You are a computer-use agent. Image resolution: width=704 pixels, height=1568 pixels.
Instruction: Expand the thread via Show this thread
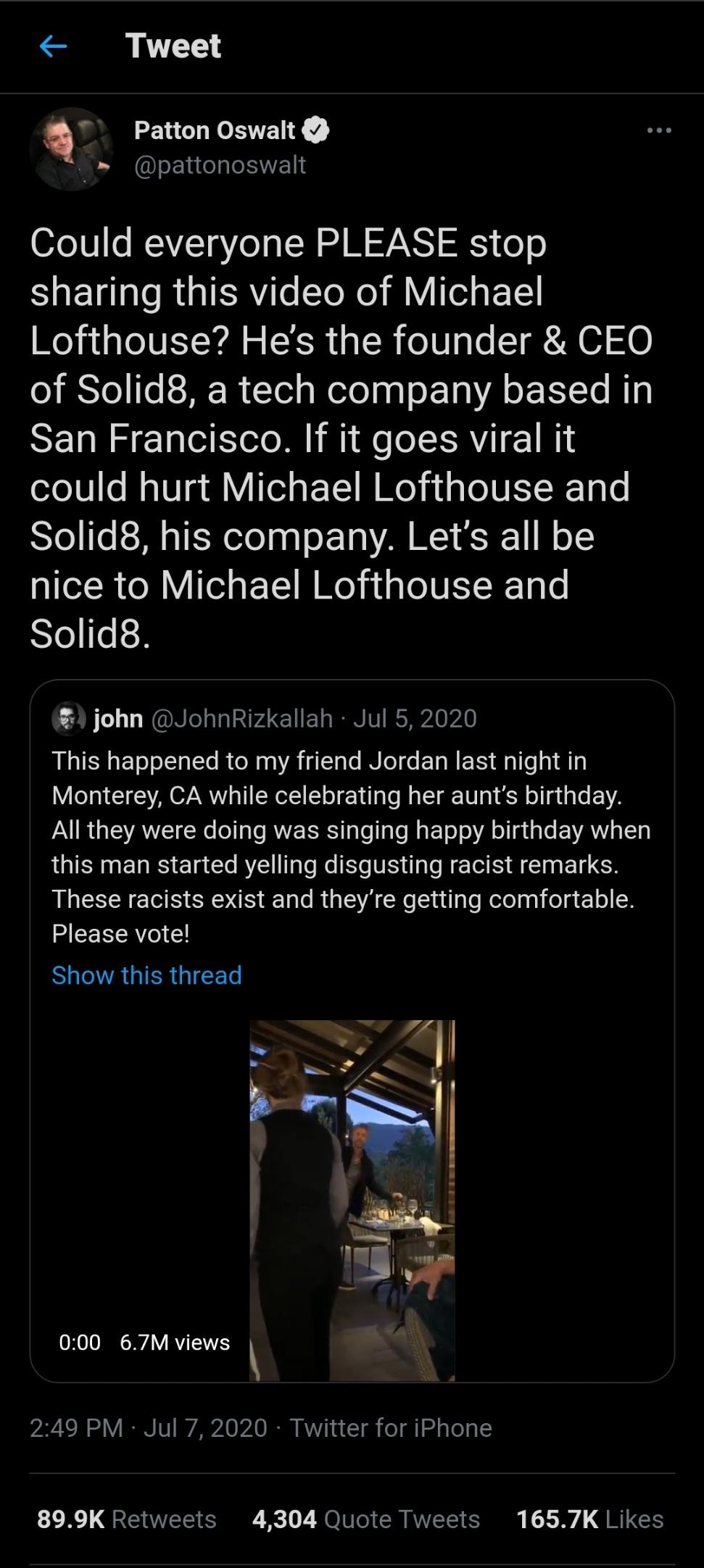146,975
